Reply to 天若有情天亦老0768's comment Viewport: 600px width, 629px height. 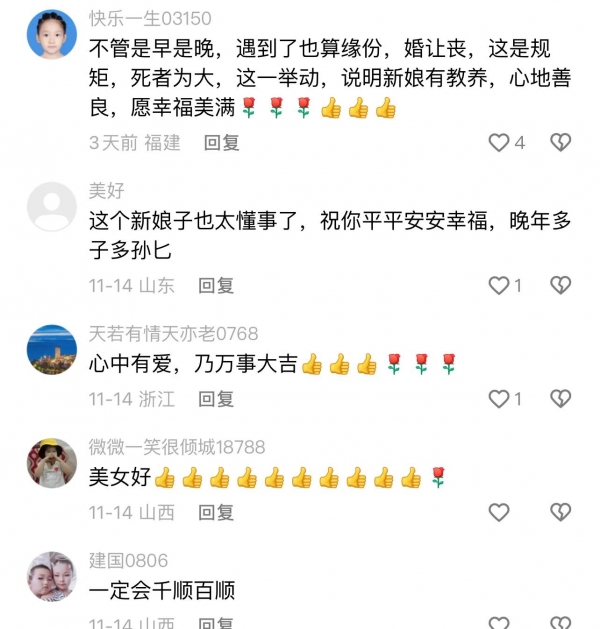215,399
